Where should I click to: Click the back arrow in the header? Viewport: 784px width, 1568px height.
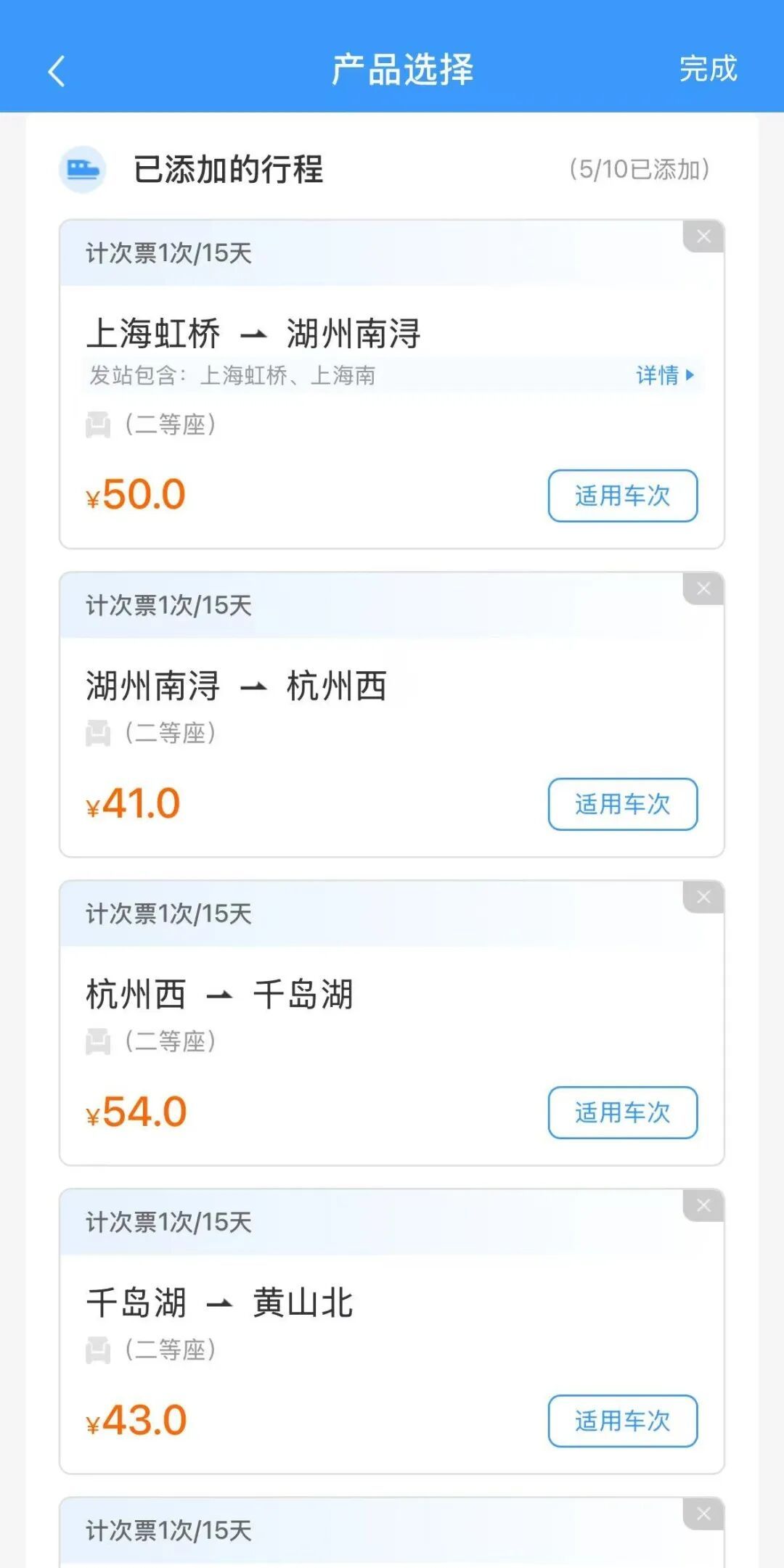click(x=57, y=70)
